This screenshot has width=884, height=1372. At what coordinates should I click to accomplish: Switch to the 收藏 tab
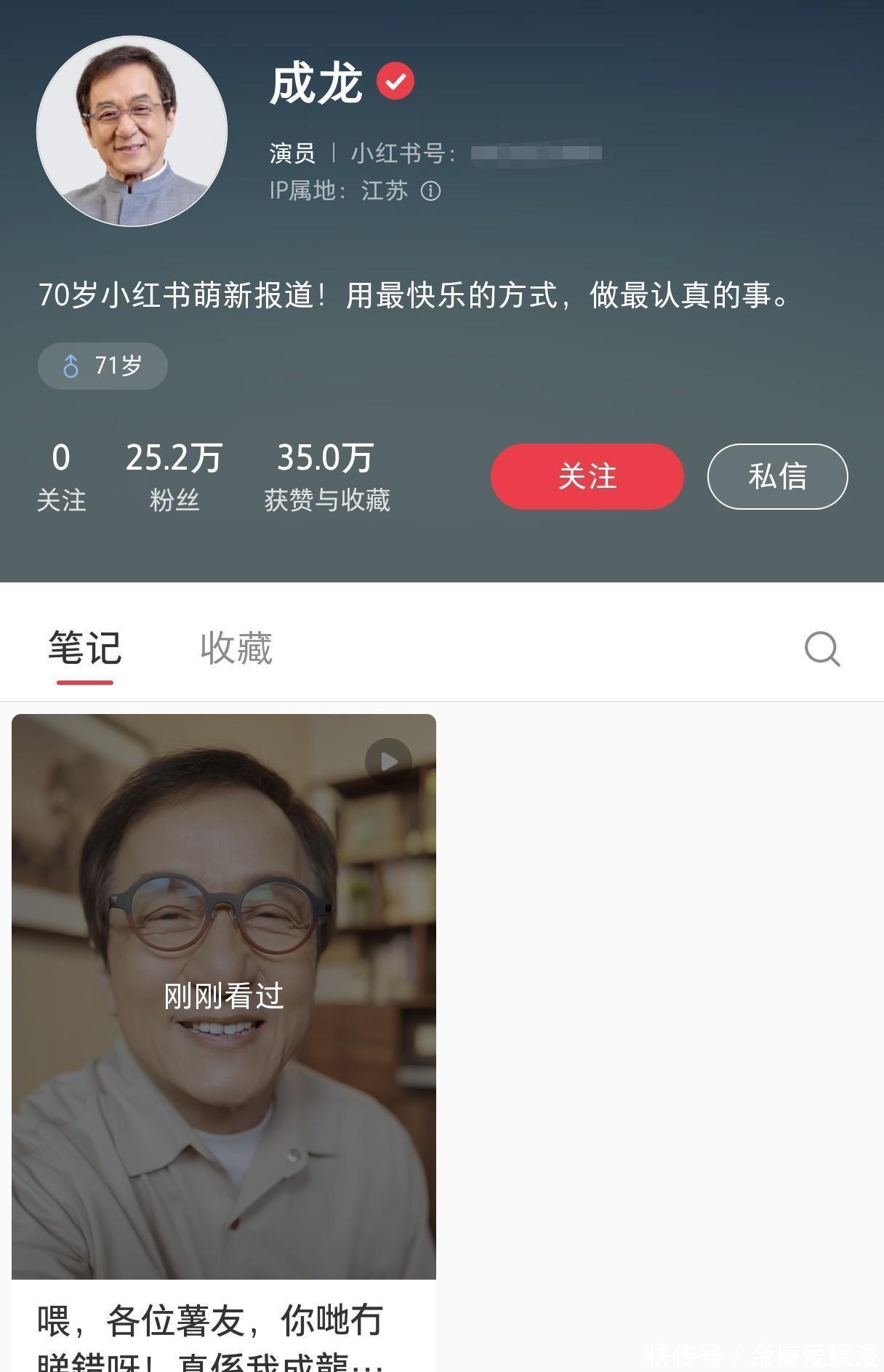pos(236,648)
